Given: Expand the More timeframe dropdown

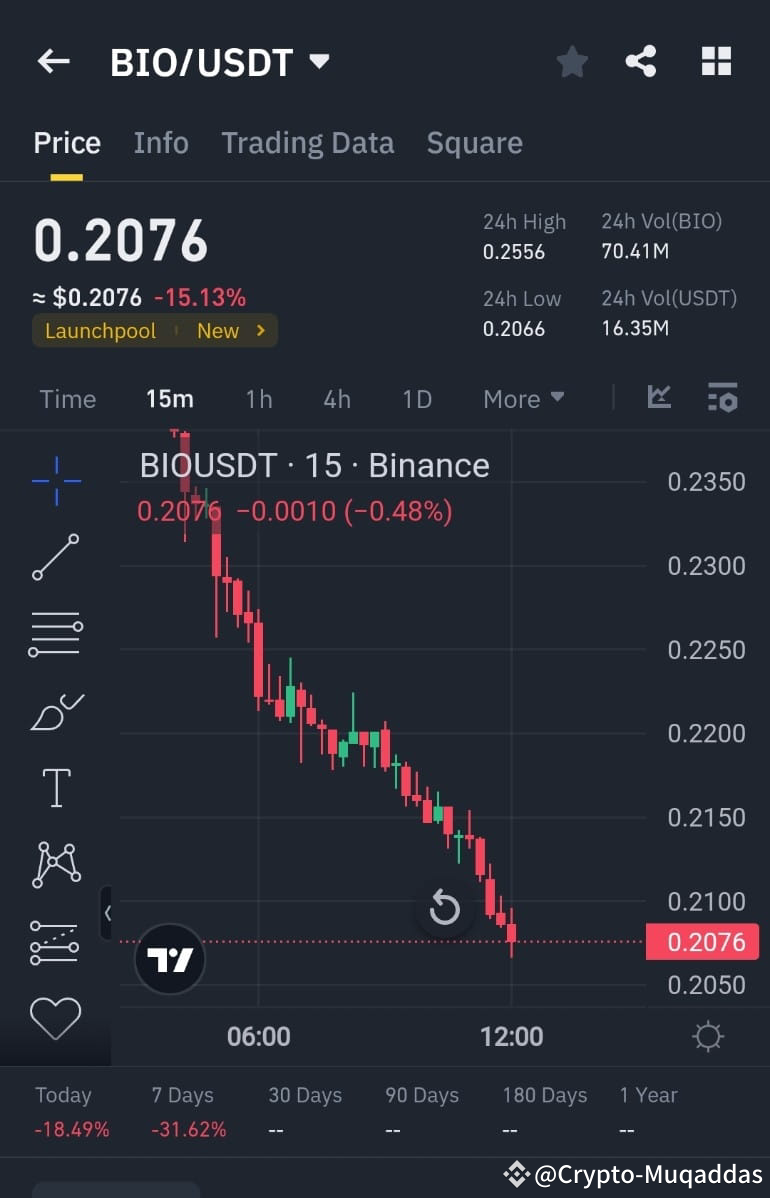Looking at the screenshot, I should pyautogui.click(x=522, y=398).
